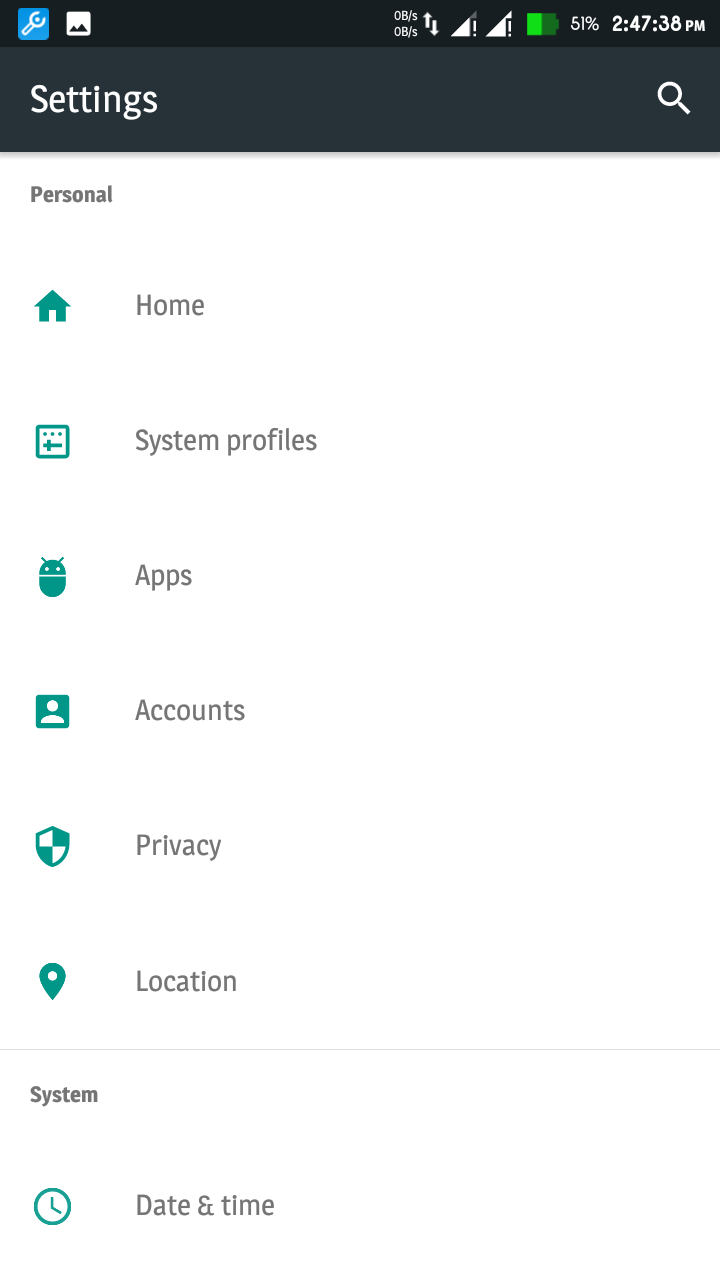
Task: Open Privacy settings
Action: click(x=178, y=846)
